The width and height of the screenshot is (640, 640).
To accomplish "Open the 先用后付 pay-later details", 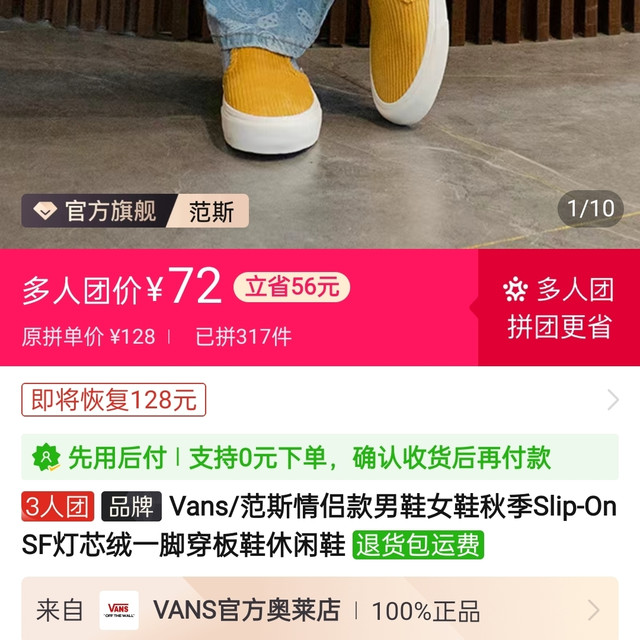I will point(319,457).
